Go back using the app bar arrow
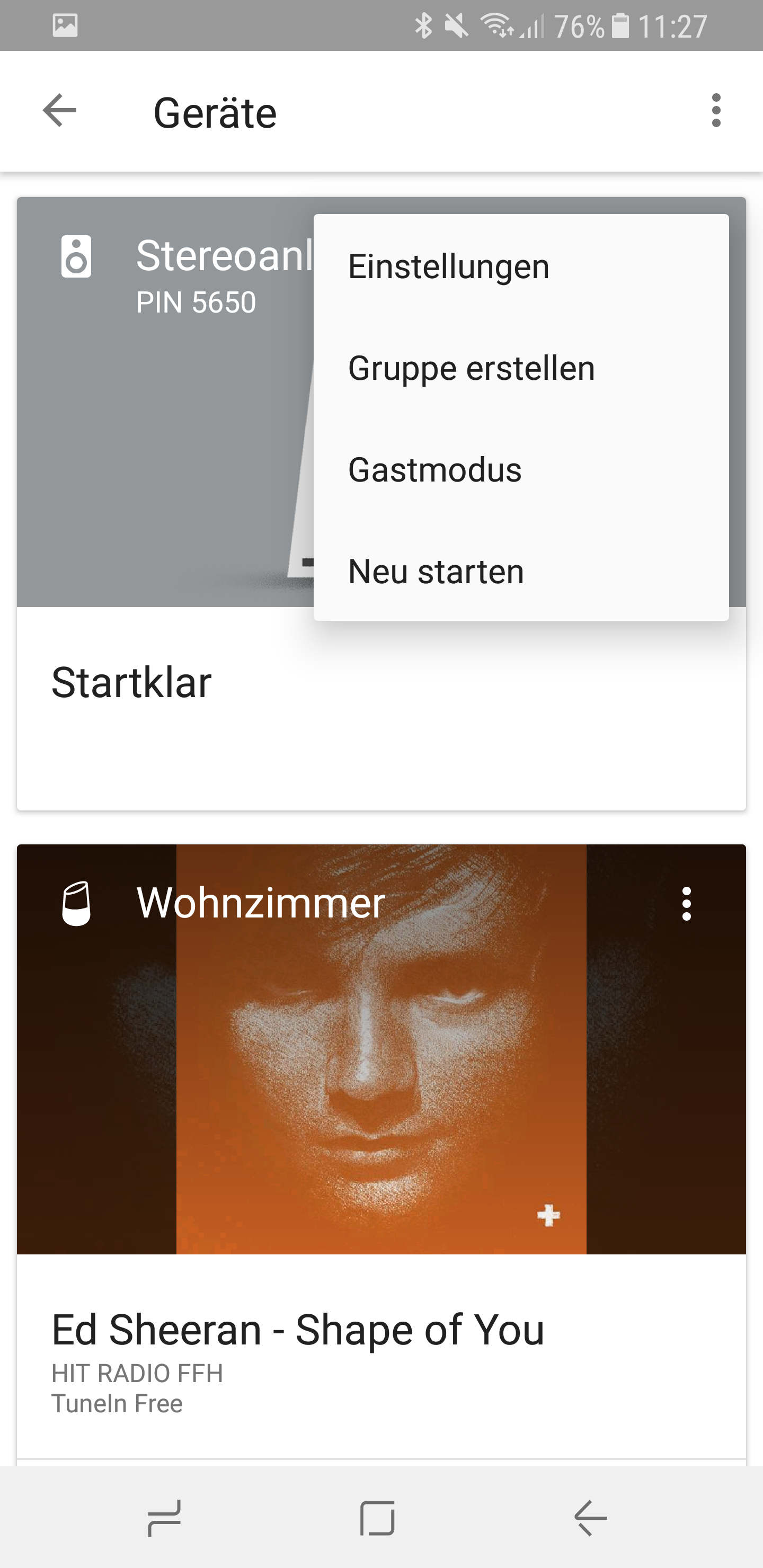 60,111
